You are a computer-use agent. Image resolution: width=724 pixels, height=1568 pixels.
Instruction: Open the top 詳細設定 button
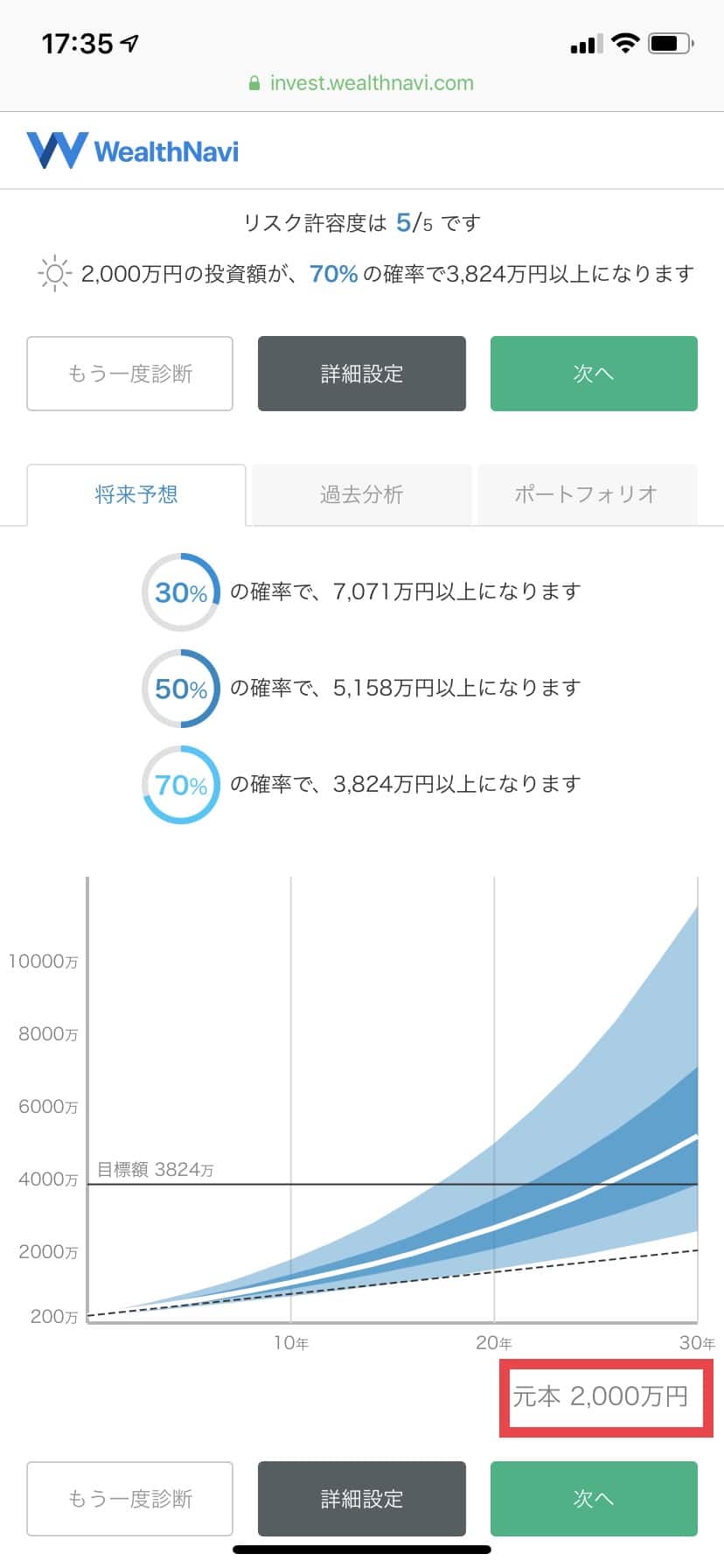(x=362, y=374)
